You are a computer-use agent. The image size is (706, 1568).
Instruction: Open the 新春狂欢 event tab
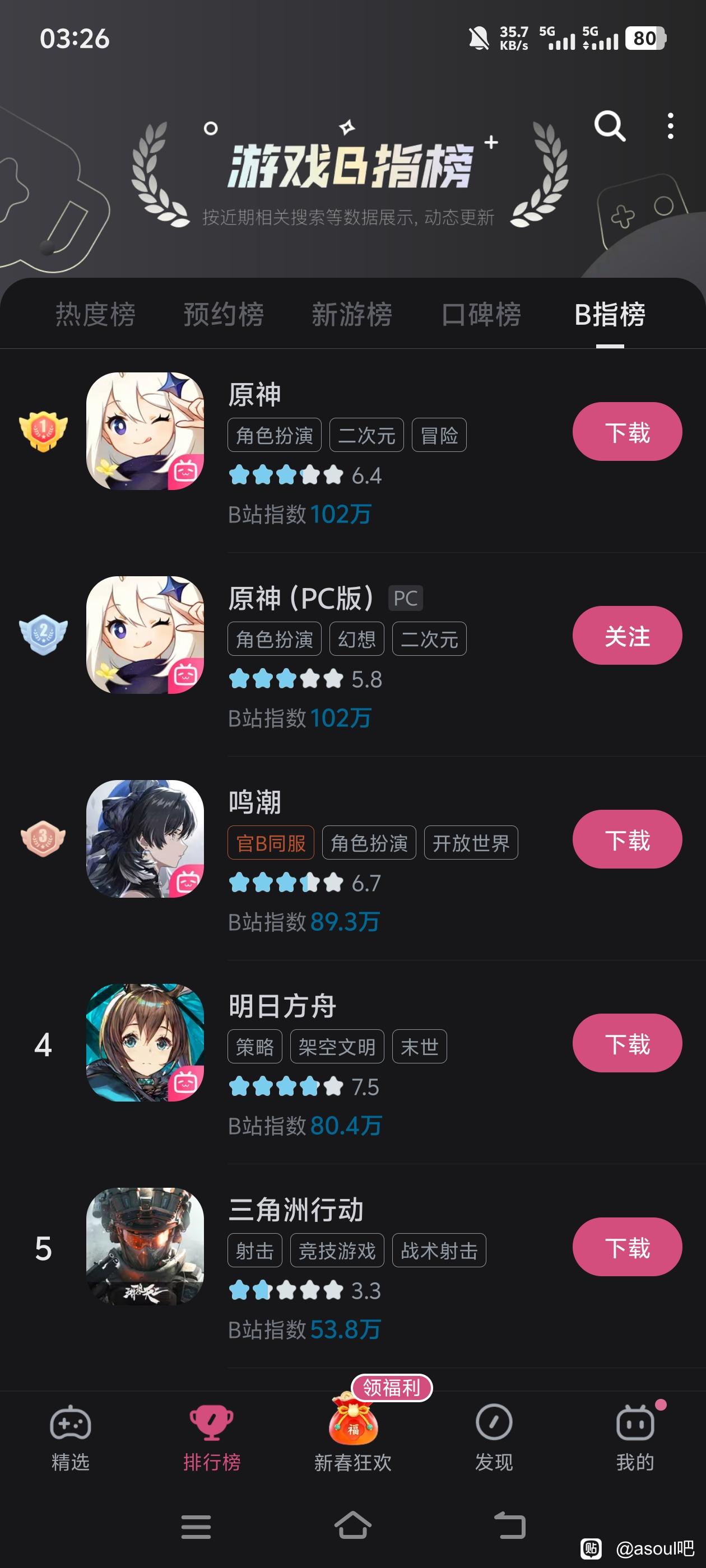coord(352,1436)
